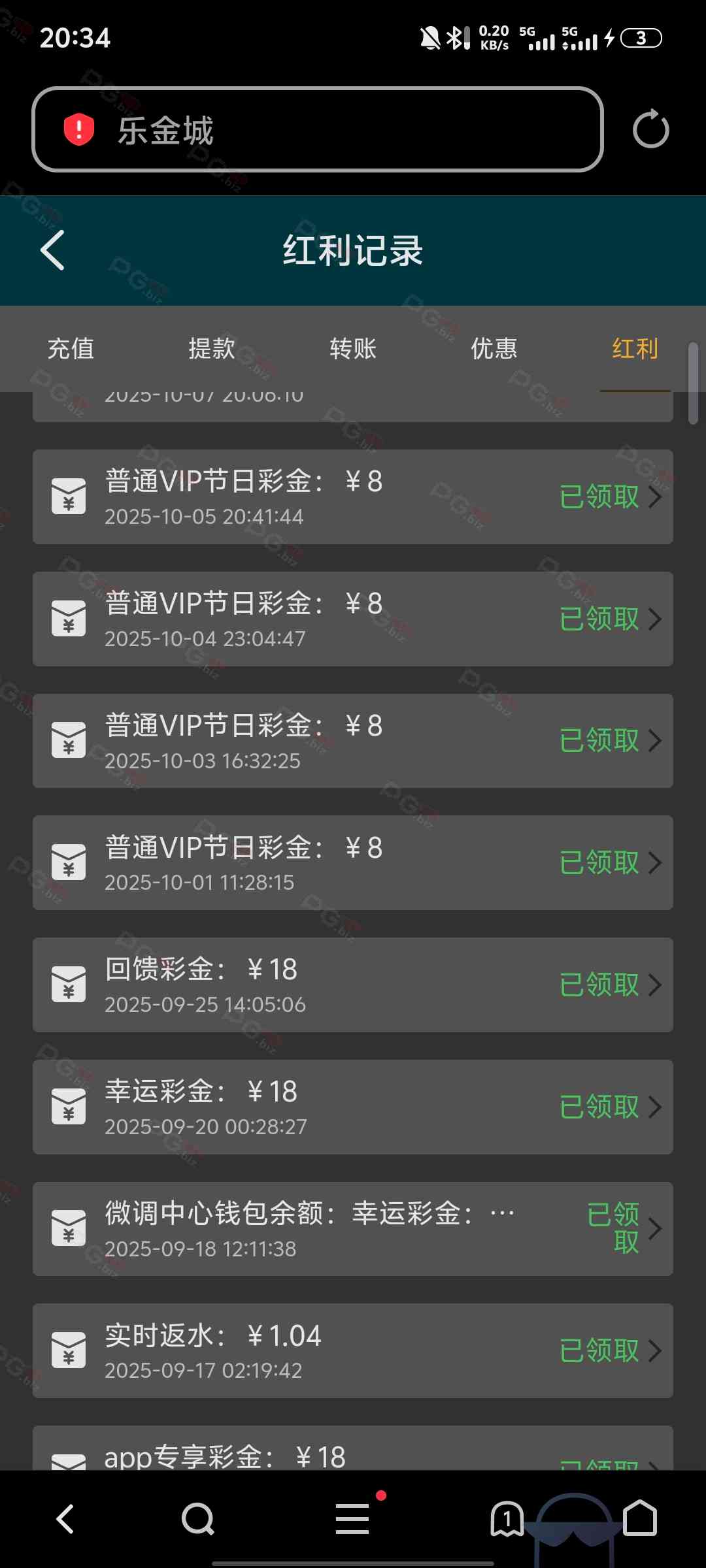Switch to the 充值 tab

coord(71,349)
